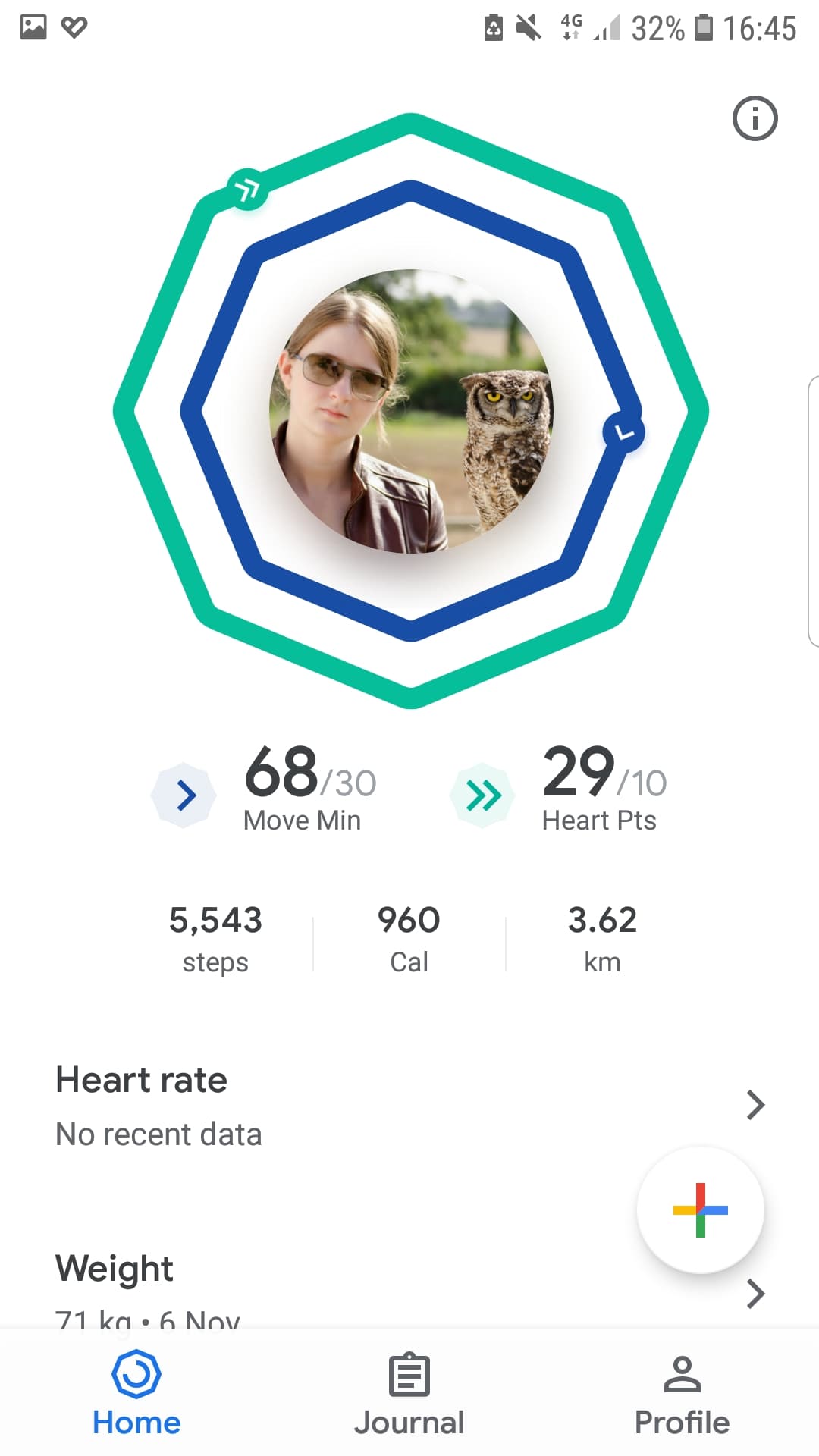Open the Heart rate row
This screenshot has height=1456, width=819.
pyautogui.click(x=409, y=1106)
